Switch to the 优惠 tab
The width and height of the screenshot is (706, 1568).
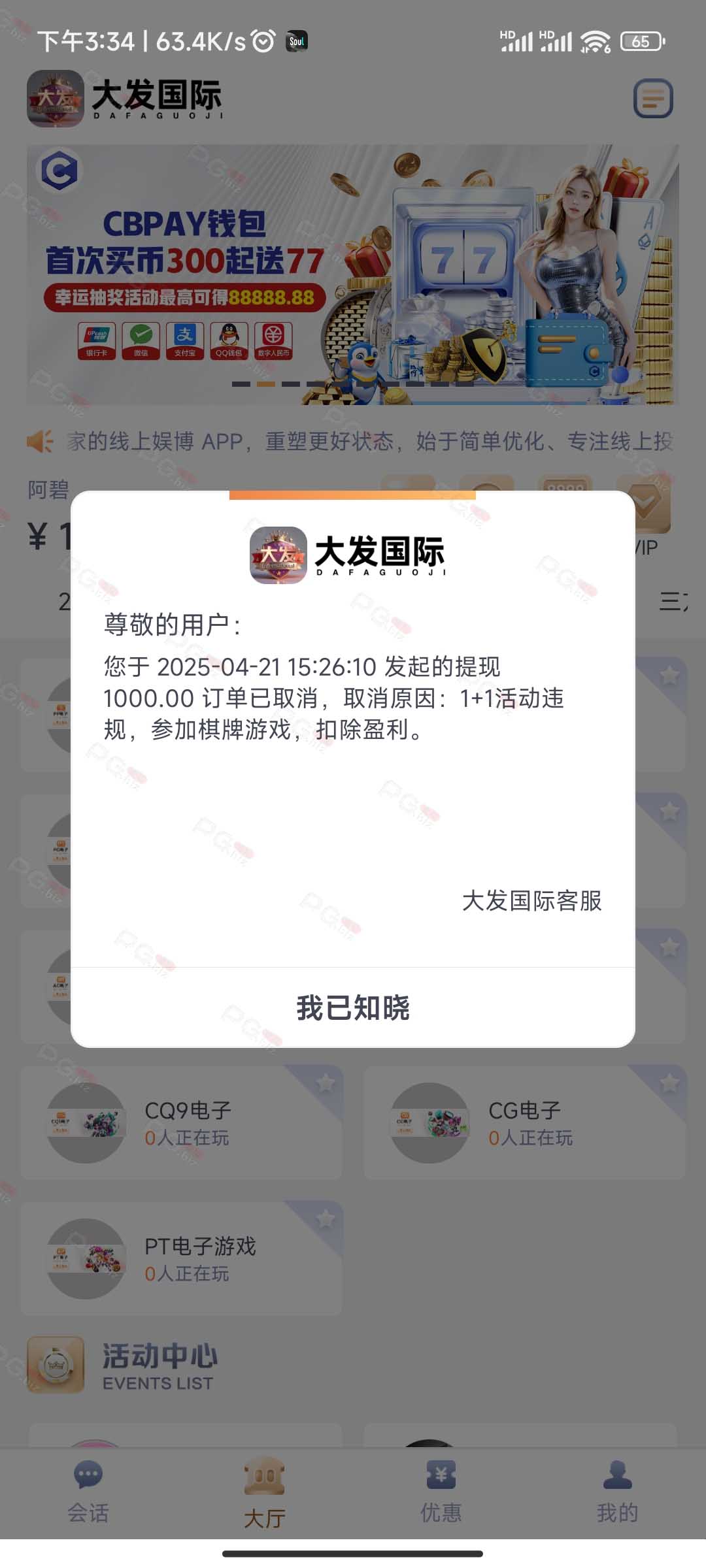click(441, 1492)
